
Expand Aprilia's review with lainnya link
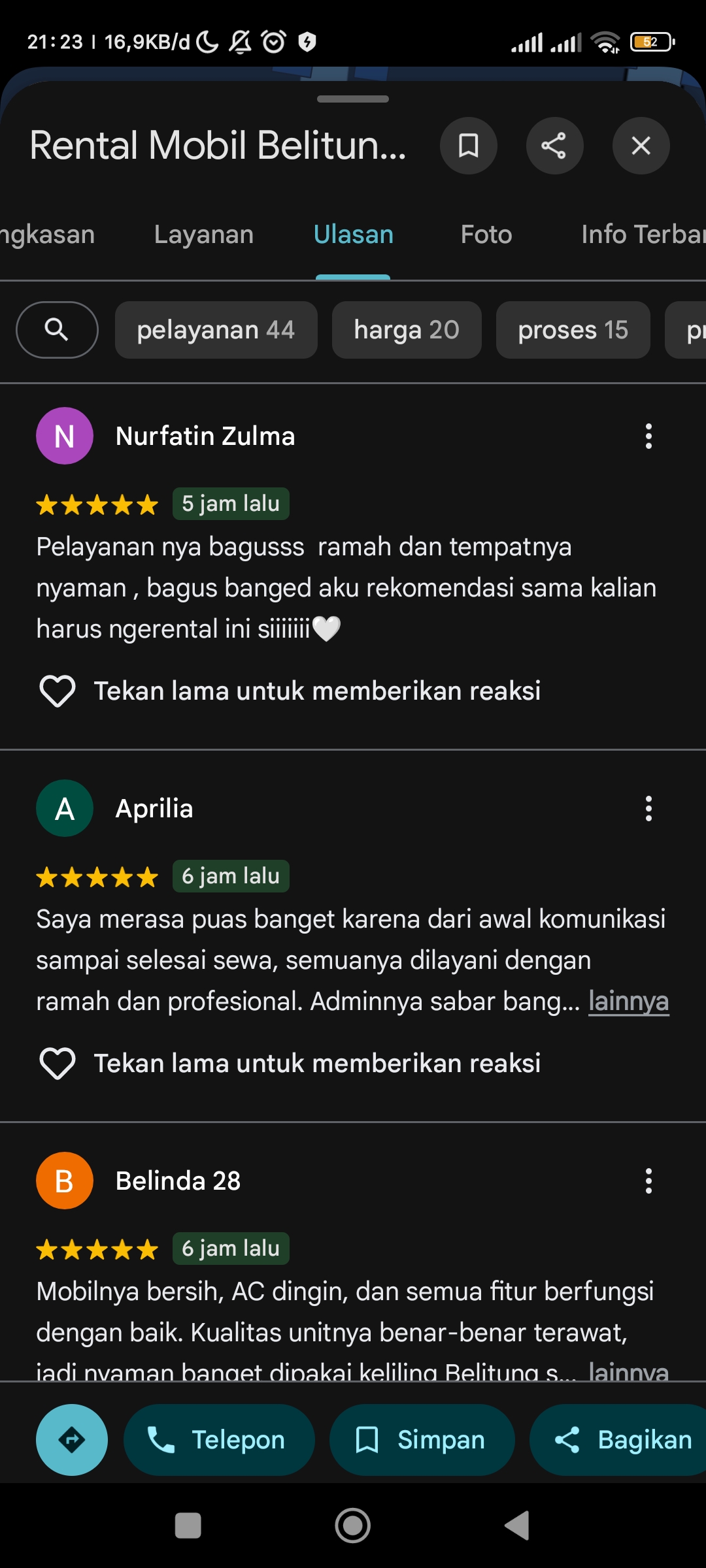628,1001
